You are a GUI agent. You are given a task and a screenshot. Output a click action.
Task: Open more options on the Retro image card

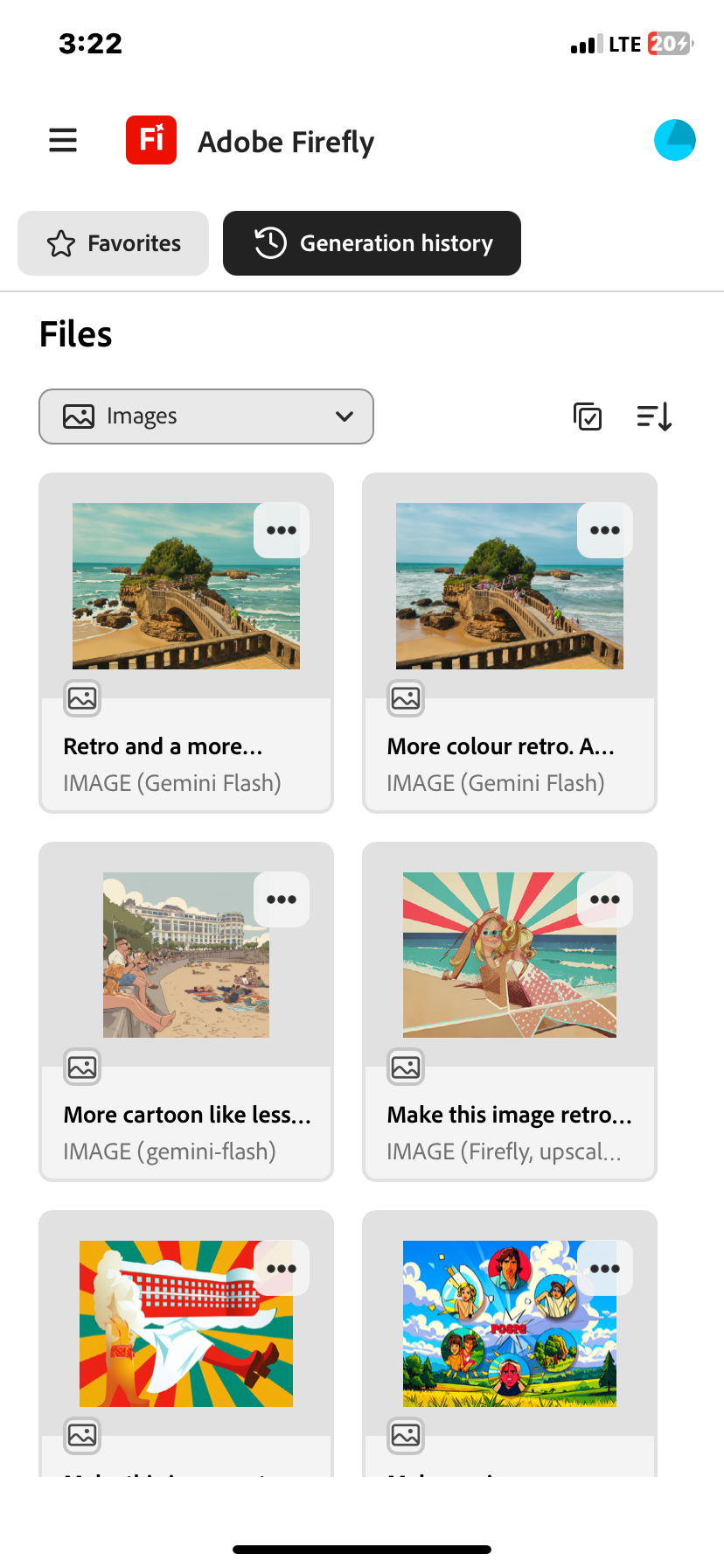281,530
